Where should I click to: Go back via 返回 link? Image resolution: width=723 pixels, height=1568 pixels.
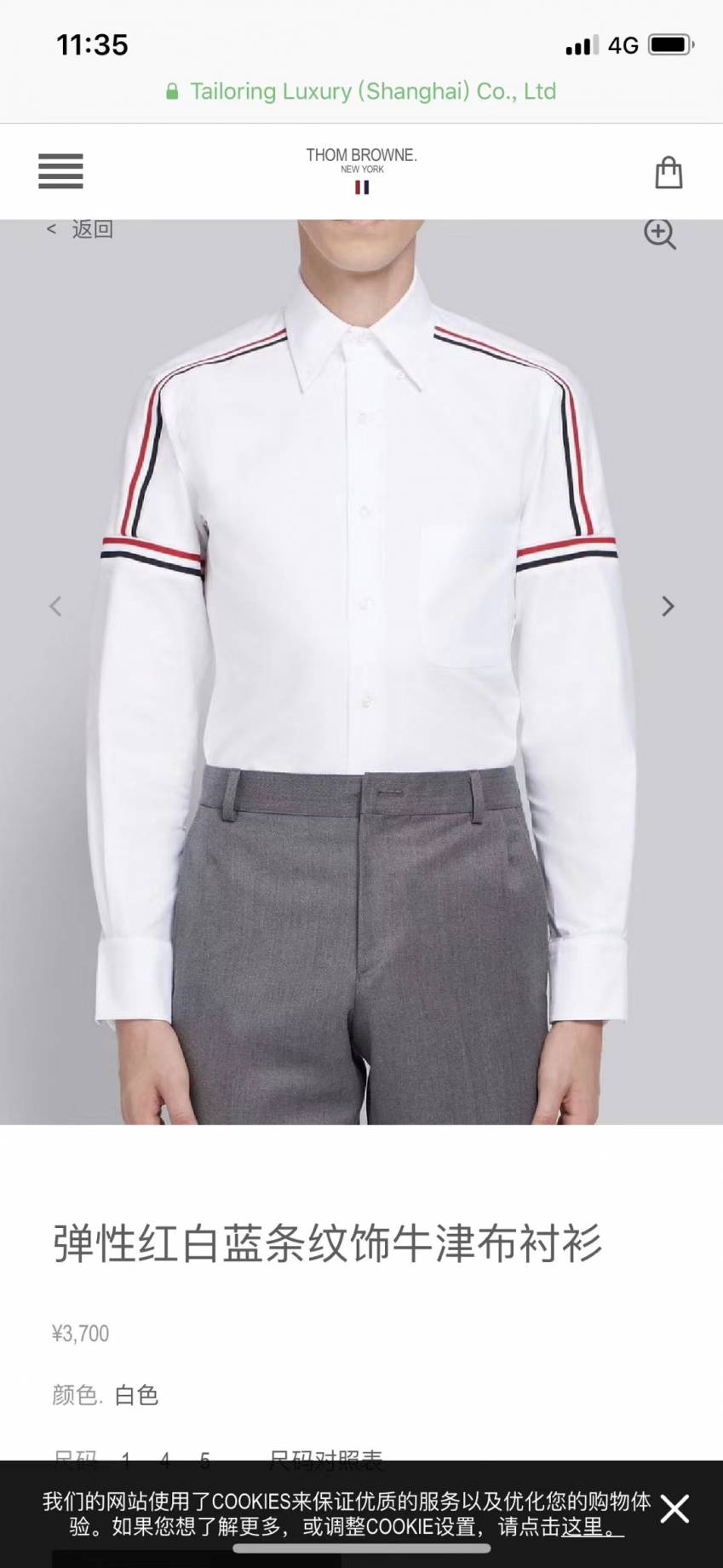coord(80,228)
